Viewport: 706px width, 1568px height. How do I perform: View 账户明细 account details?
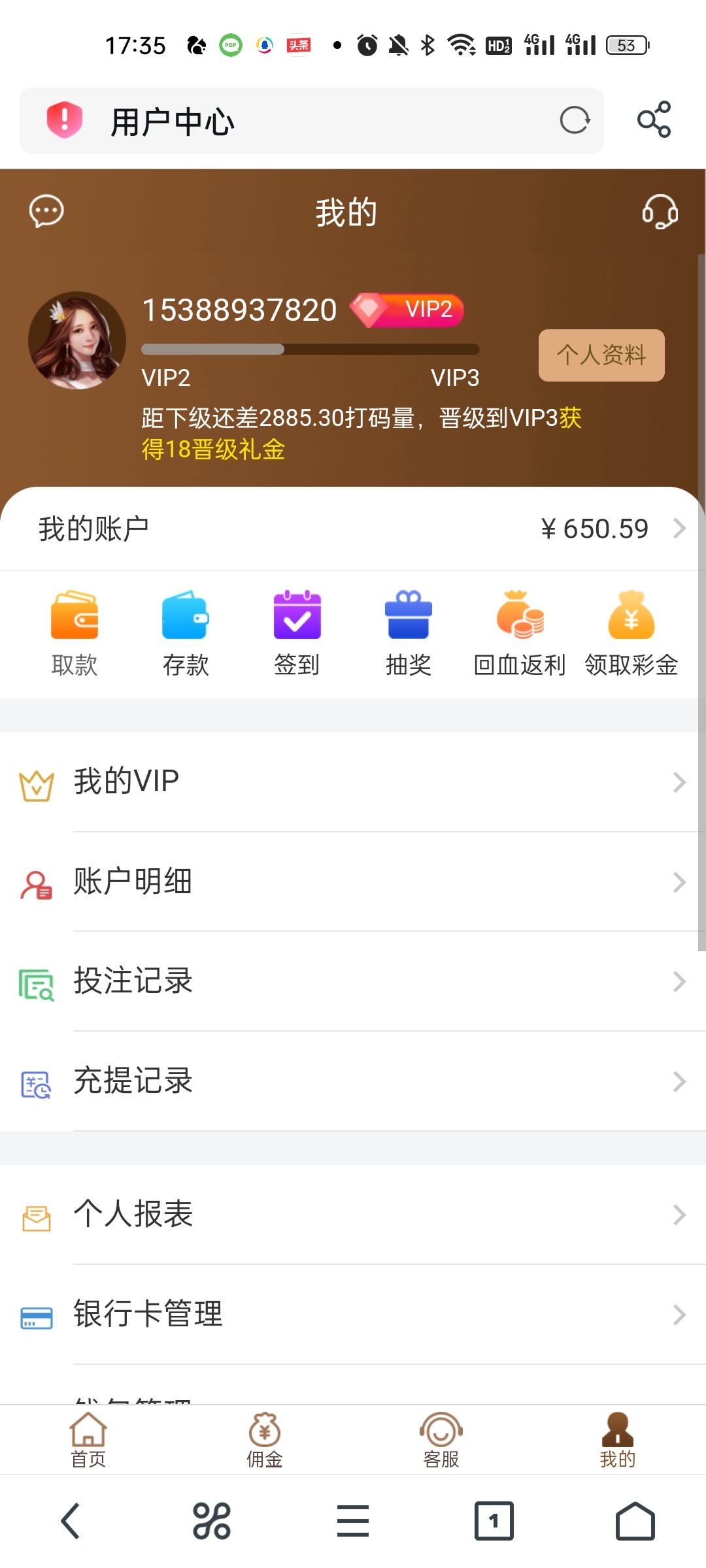click(x=353, y=881)
